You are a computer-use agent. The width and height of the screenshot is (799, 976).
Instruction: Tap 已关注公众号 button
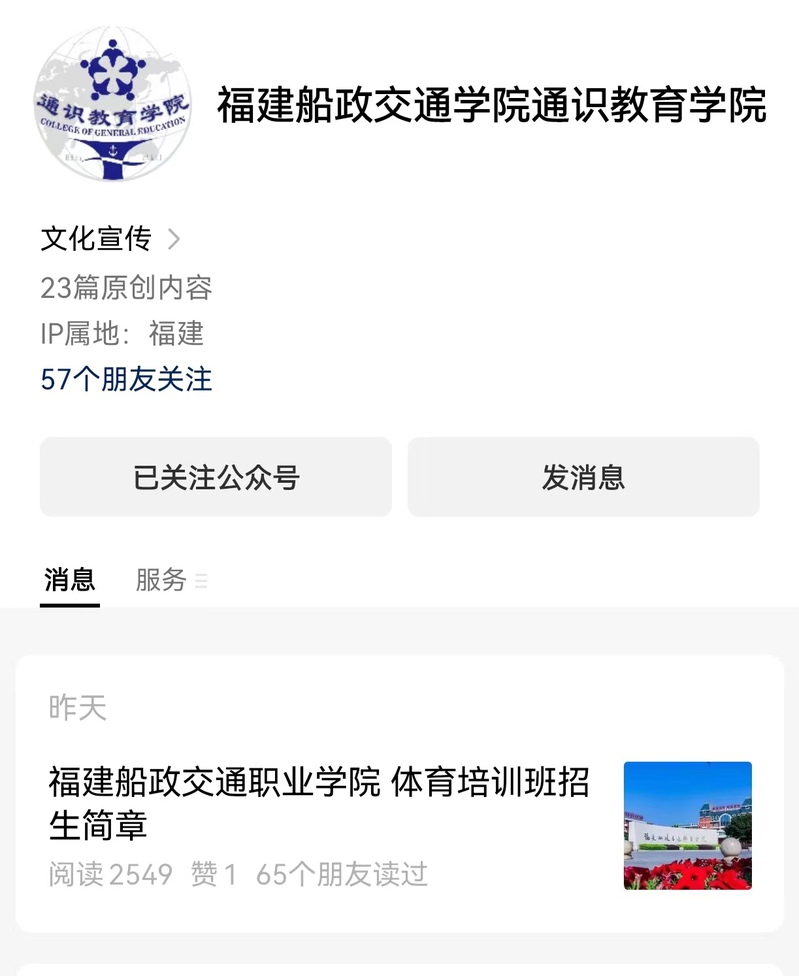click(x=216, y=477)
